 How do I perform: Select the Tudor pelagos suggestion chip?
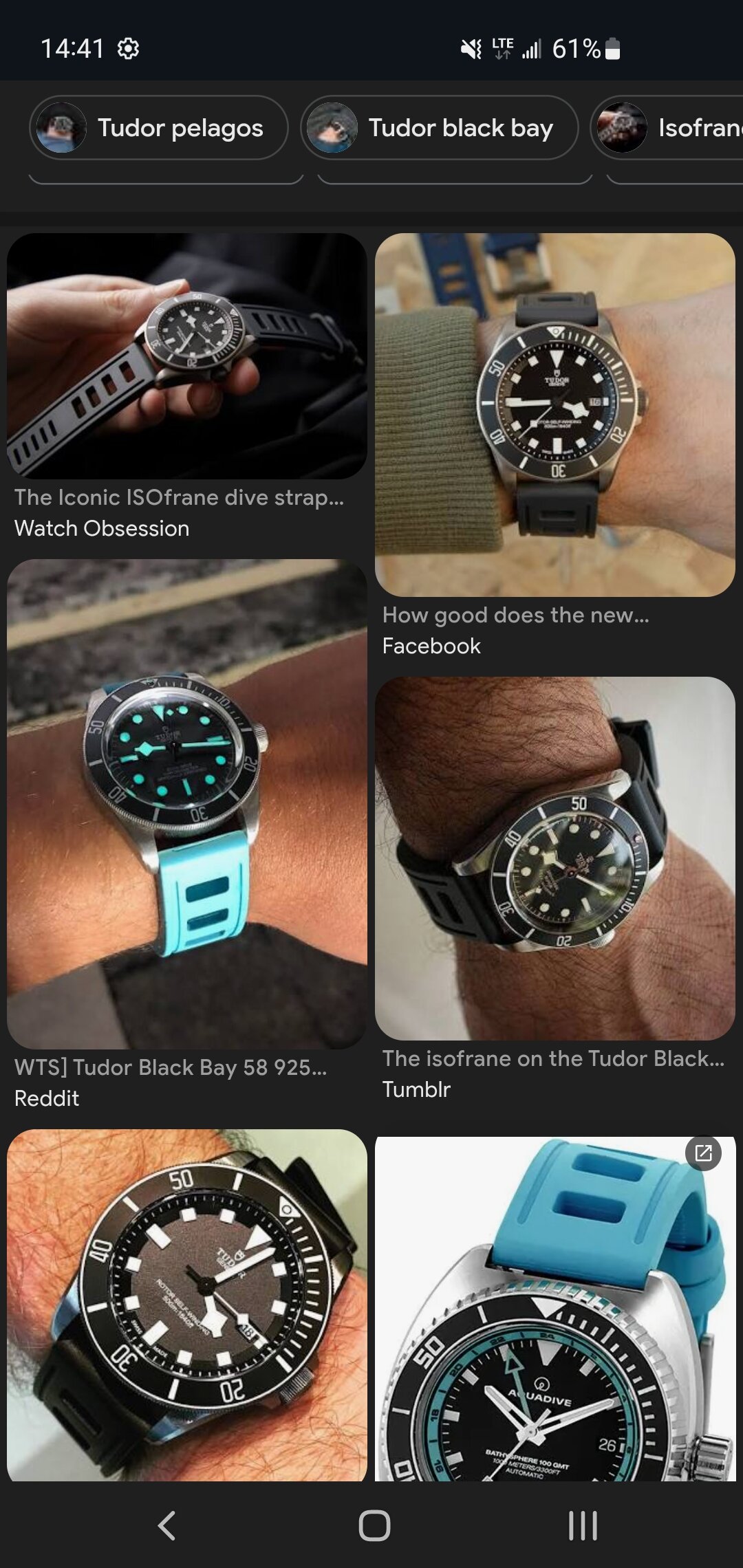click(158, 128)
